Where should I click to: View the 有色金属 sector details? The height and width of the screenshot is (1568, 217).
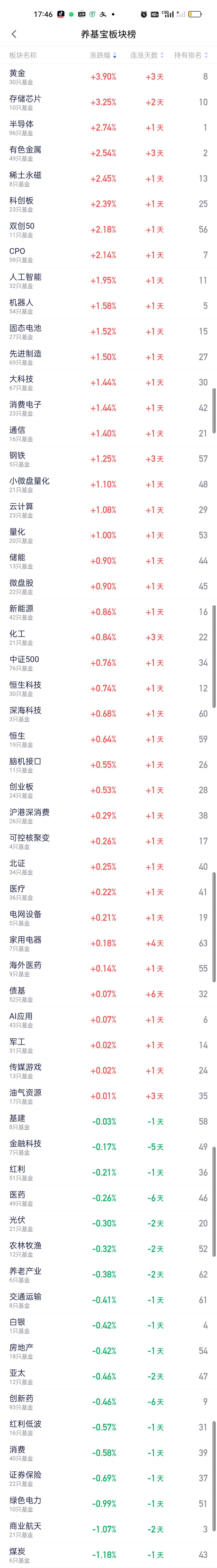pos(108,153)
